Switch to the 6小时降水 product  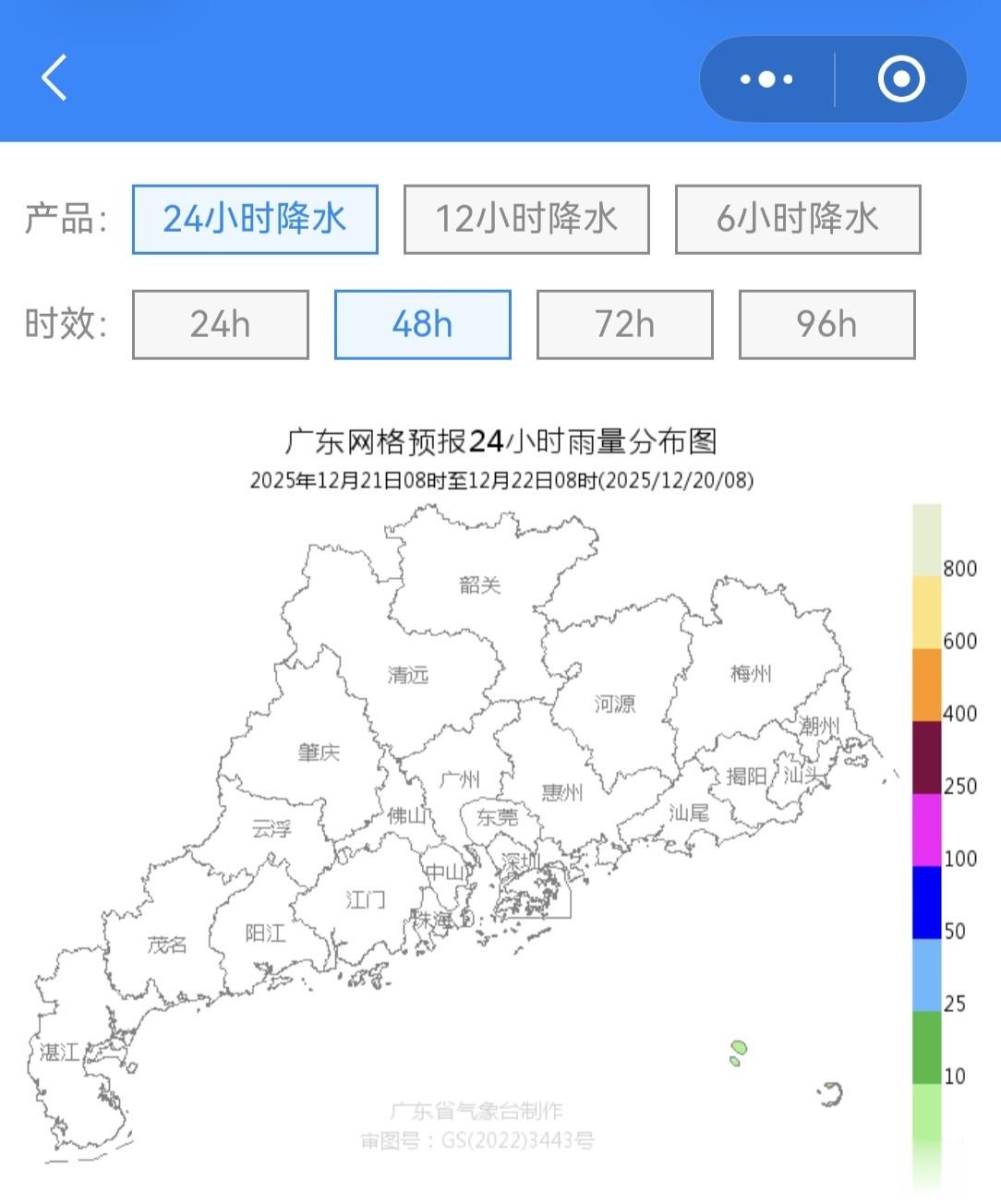coord(798,220)
